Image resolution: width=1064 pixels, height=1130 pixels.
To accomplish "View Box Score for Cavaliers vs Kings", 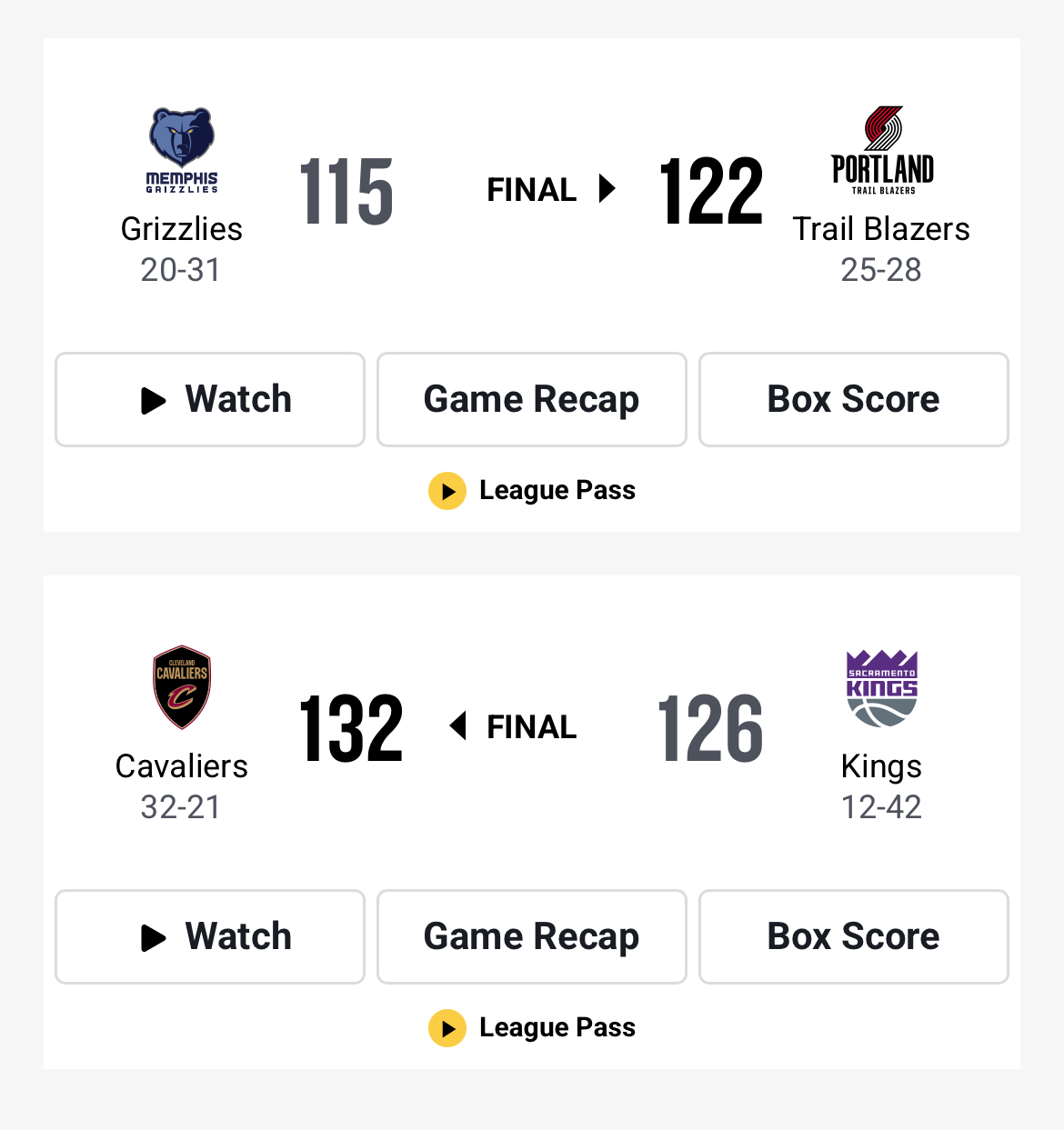I will click(853, 937).
